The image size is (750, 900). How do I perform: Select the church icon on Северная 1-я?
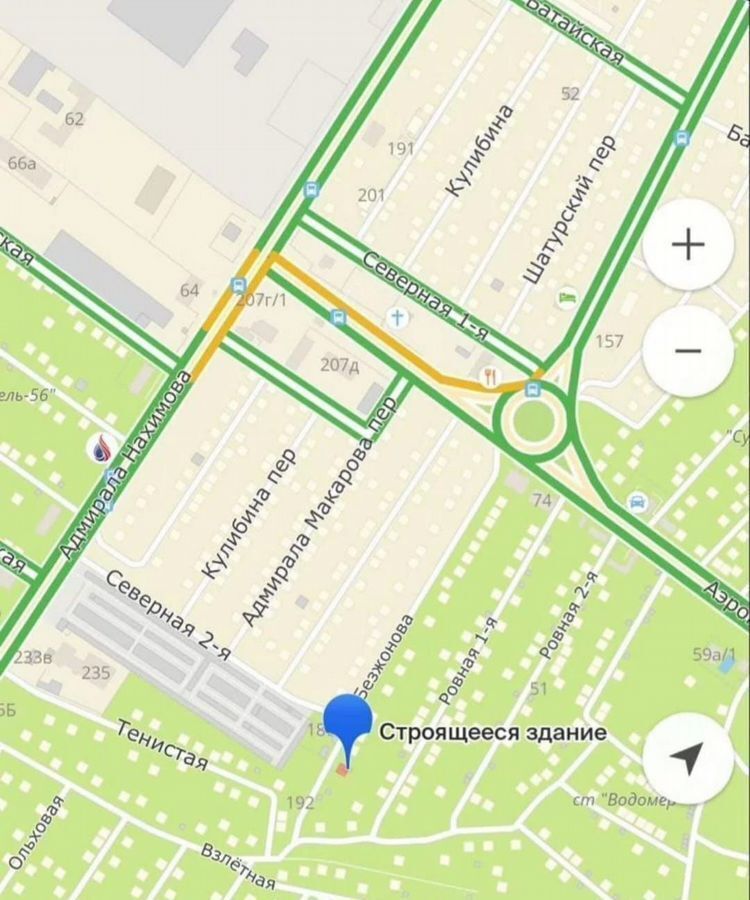coord(398,318)
